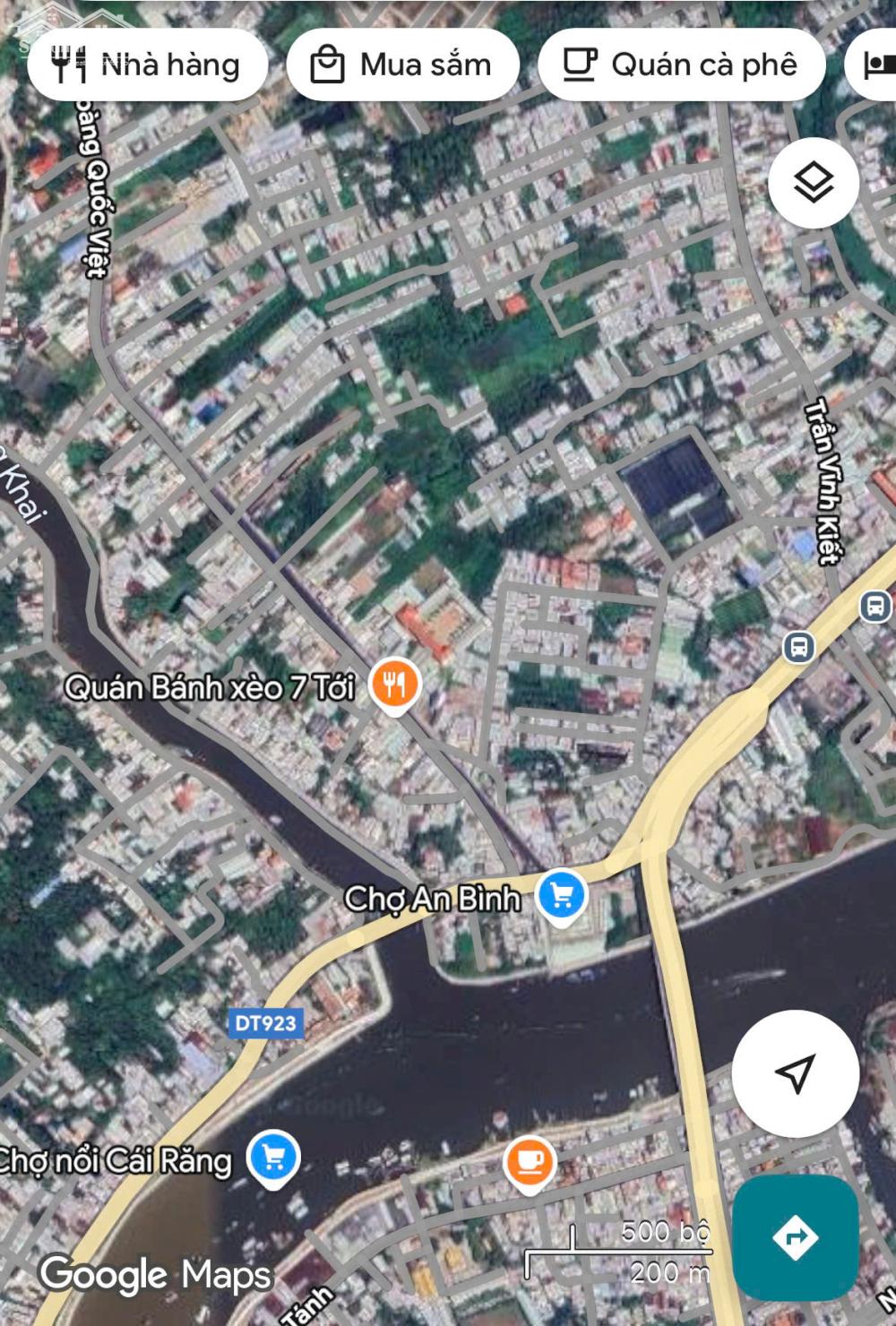Open the map layers selector
The image size is (896, 1326).
(x=814, y=183)
